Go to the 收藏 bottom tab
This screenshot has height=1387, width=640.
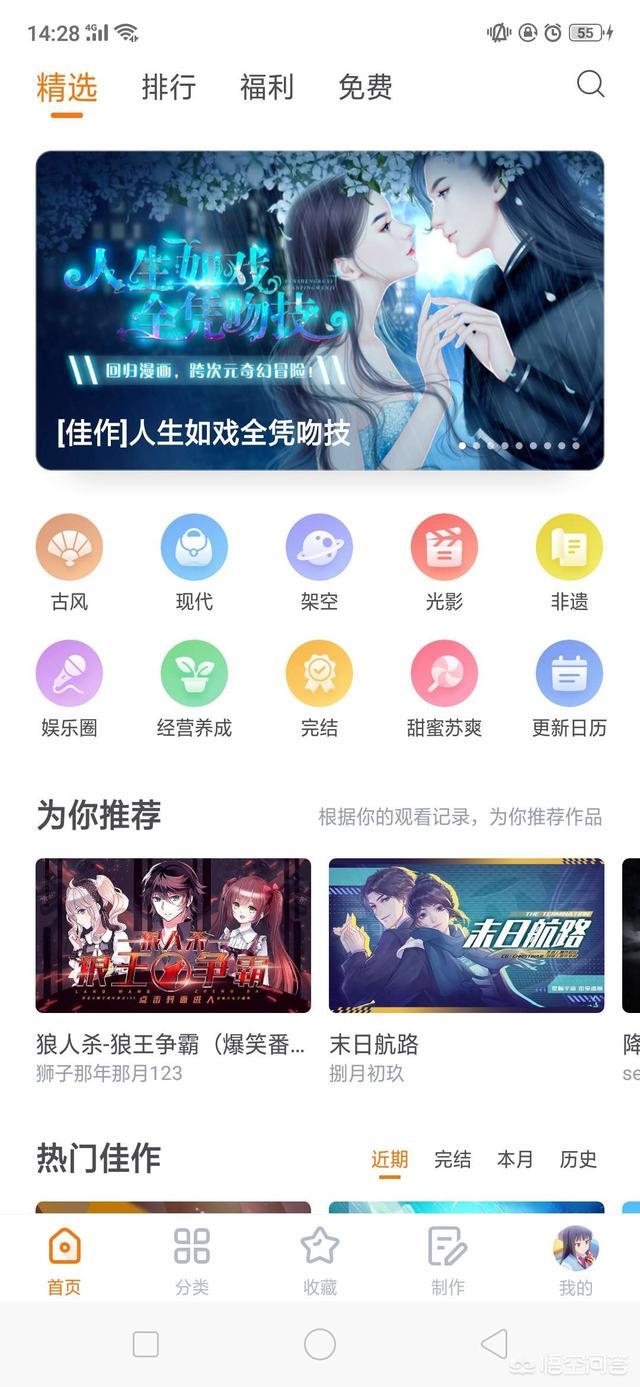tap(320, 1260)
